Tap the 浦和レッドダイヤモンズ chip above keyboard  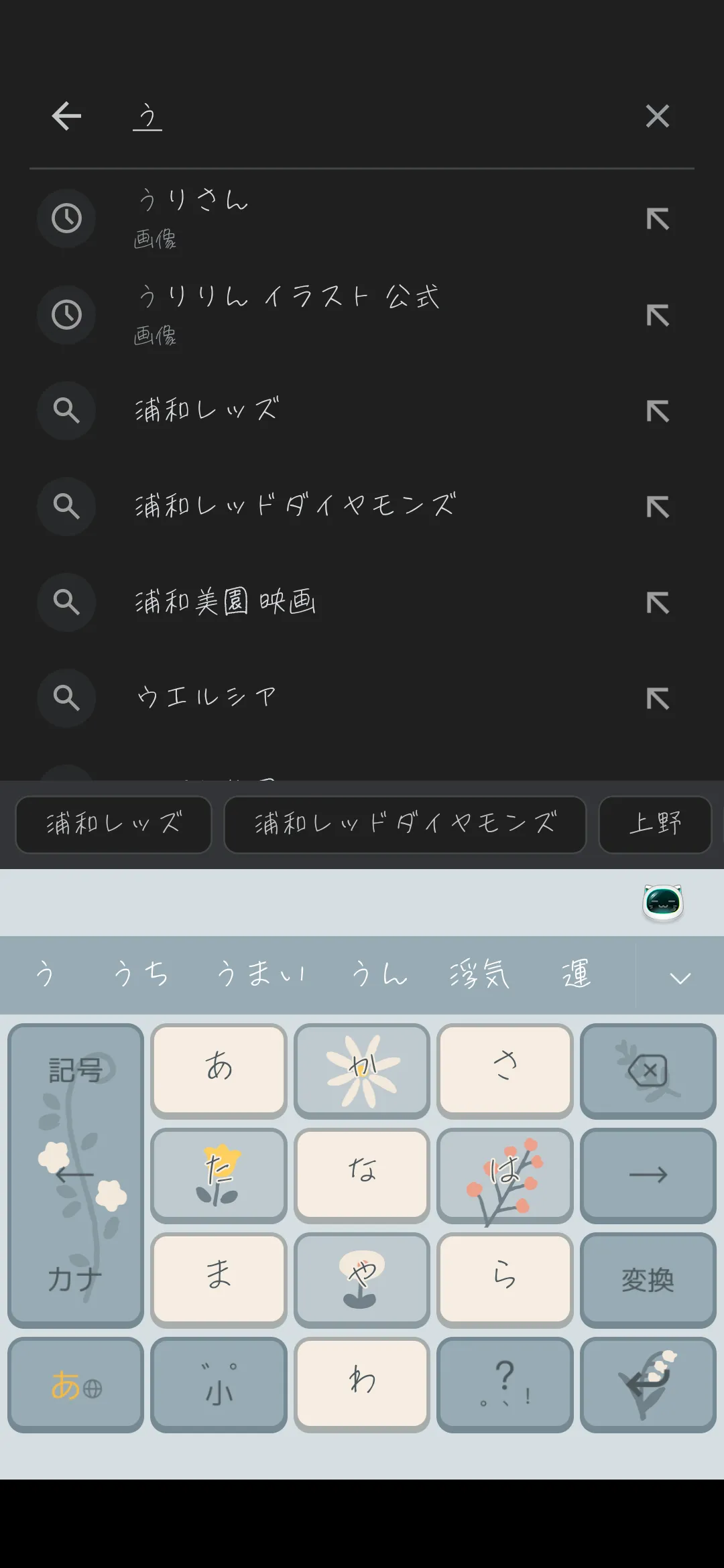pyautogui.click(x=405, y=824)
